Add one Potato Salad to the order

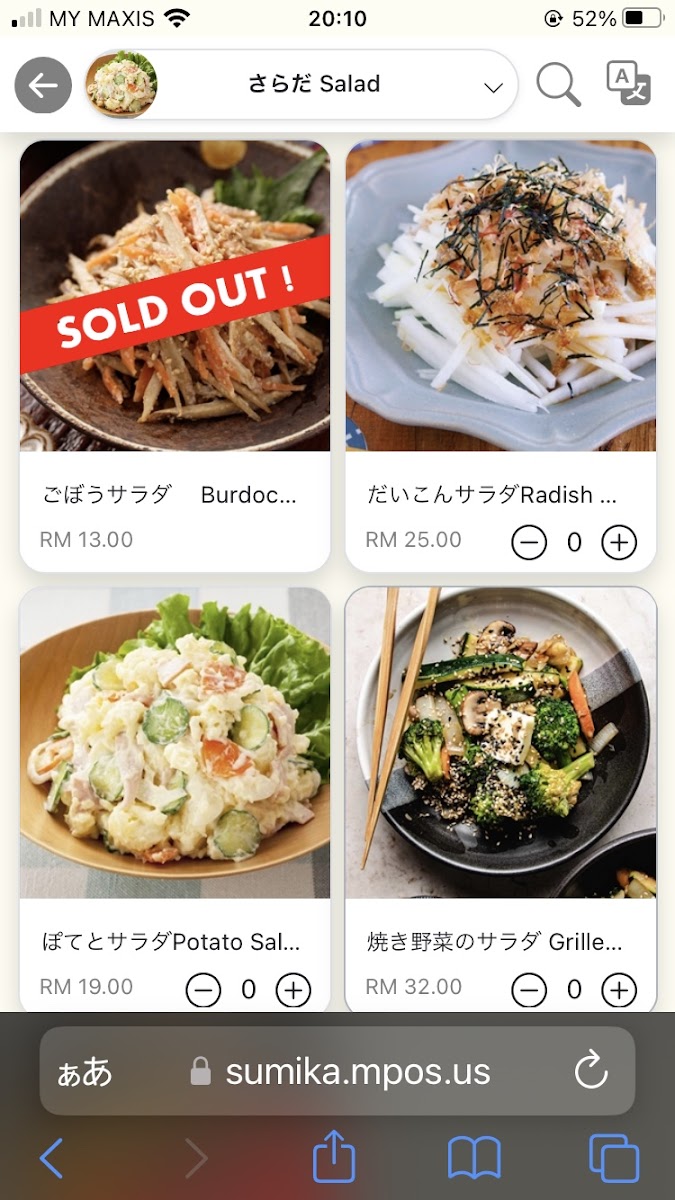click(293, 989)
